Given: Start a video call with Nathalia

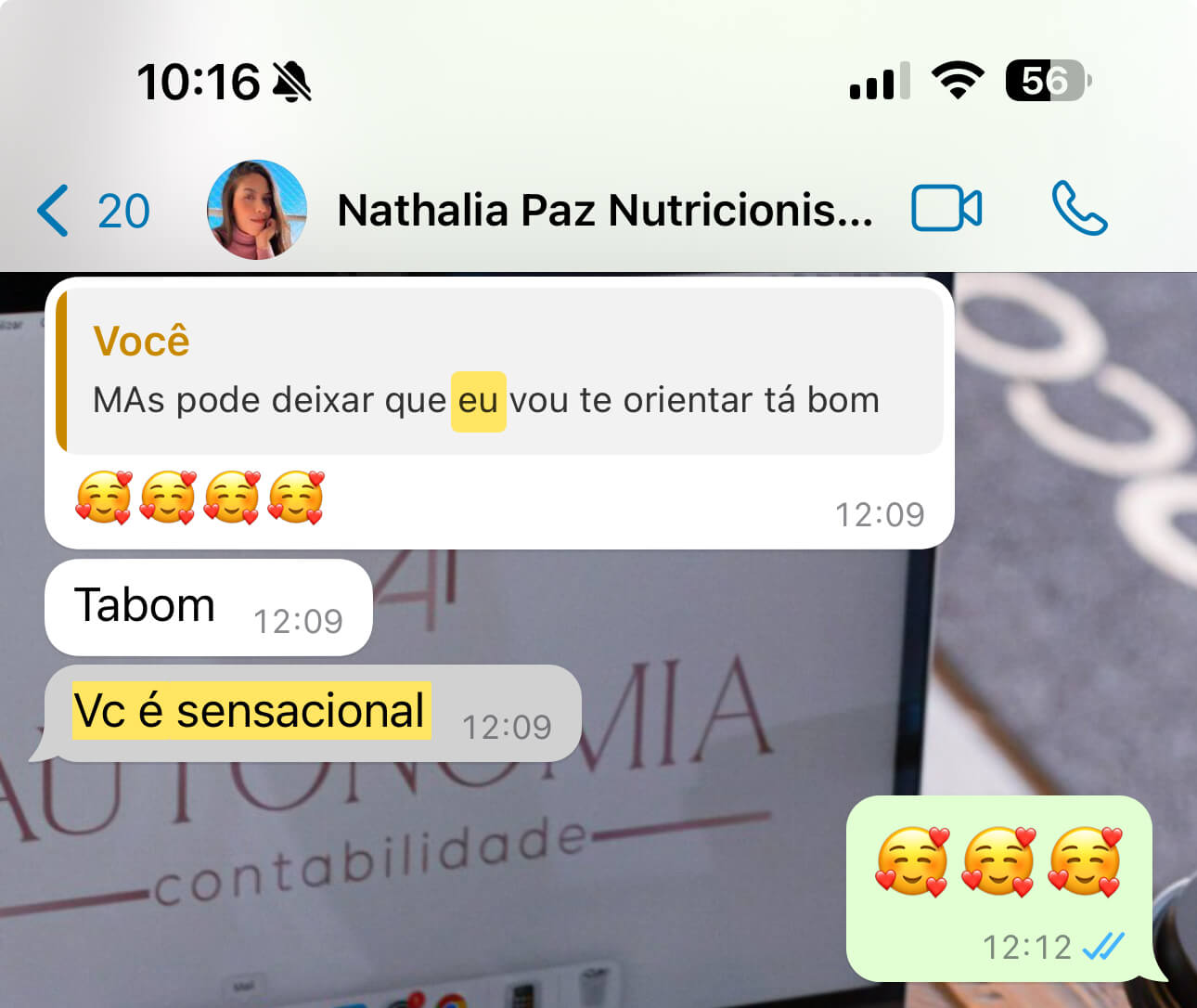Looking at the screenshot, I should 946,209.
